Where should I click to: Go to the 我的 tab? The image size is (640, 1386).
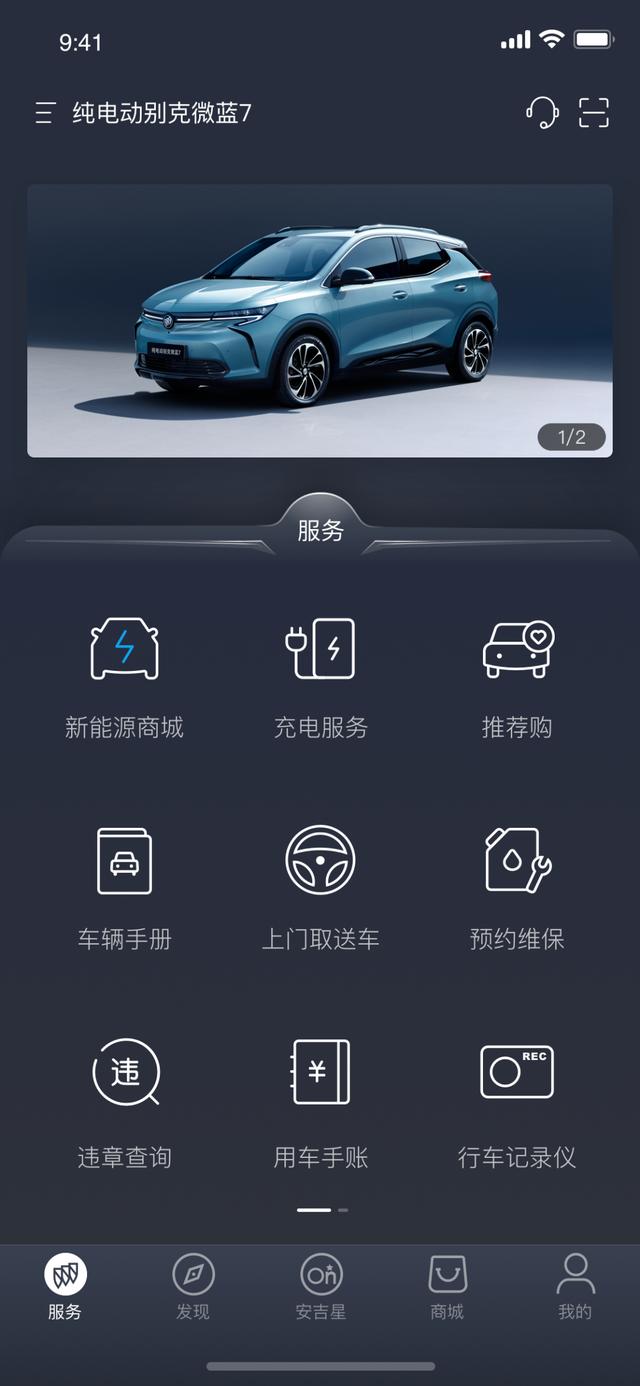click(x=575, y=1288)
